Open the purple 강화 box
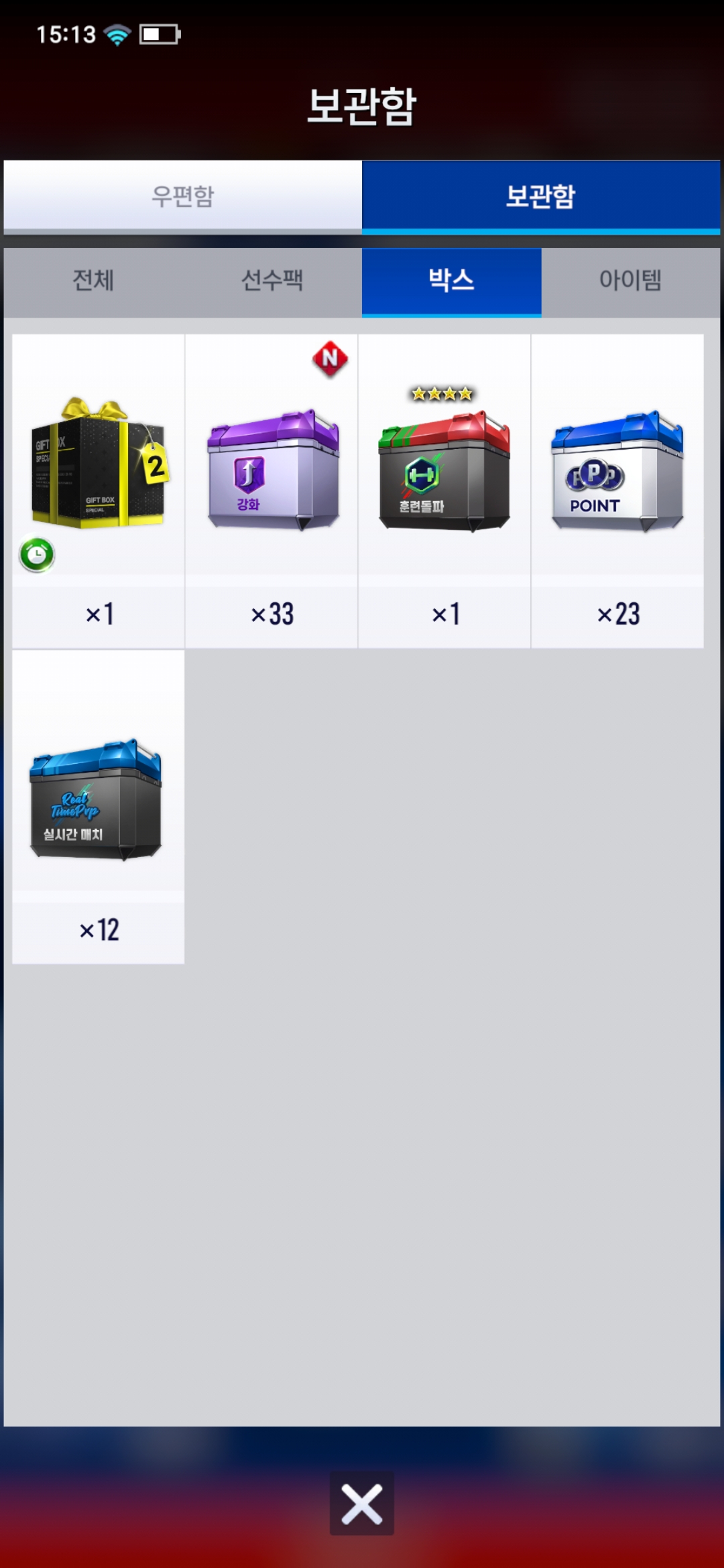Viewport: 724px width, 1568px height. tap(271, 469)
